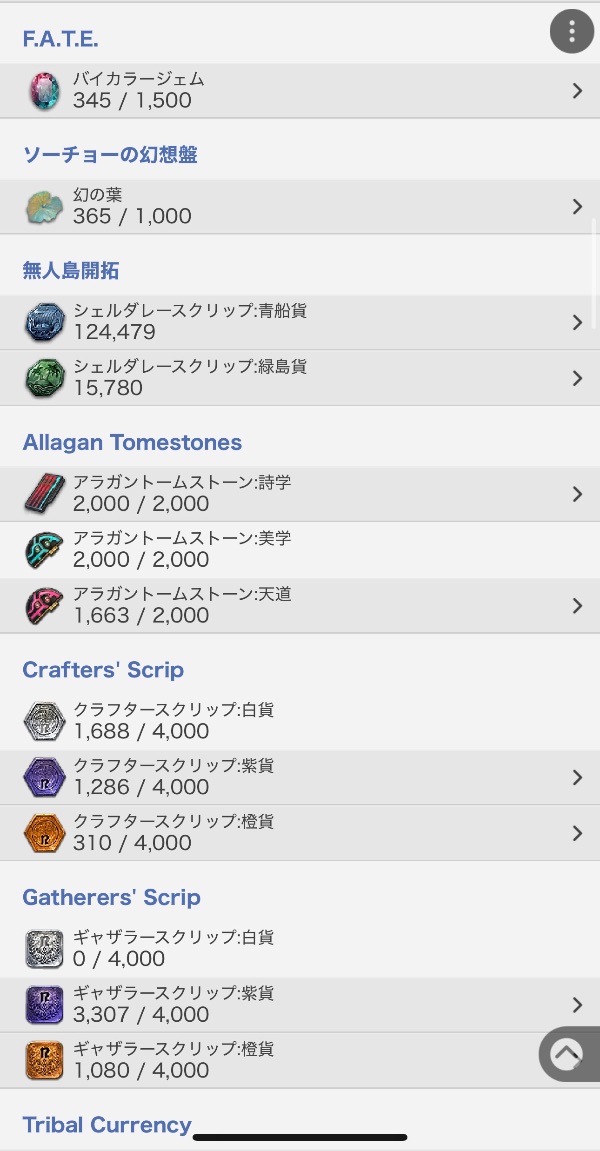The image size is (600, 1151).
Task: Tap the scroll-to-top arrow button
Action: coord(567,1054)
